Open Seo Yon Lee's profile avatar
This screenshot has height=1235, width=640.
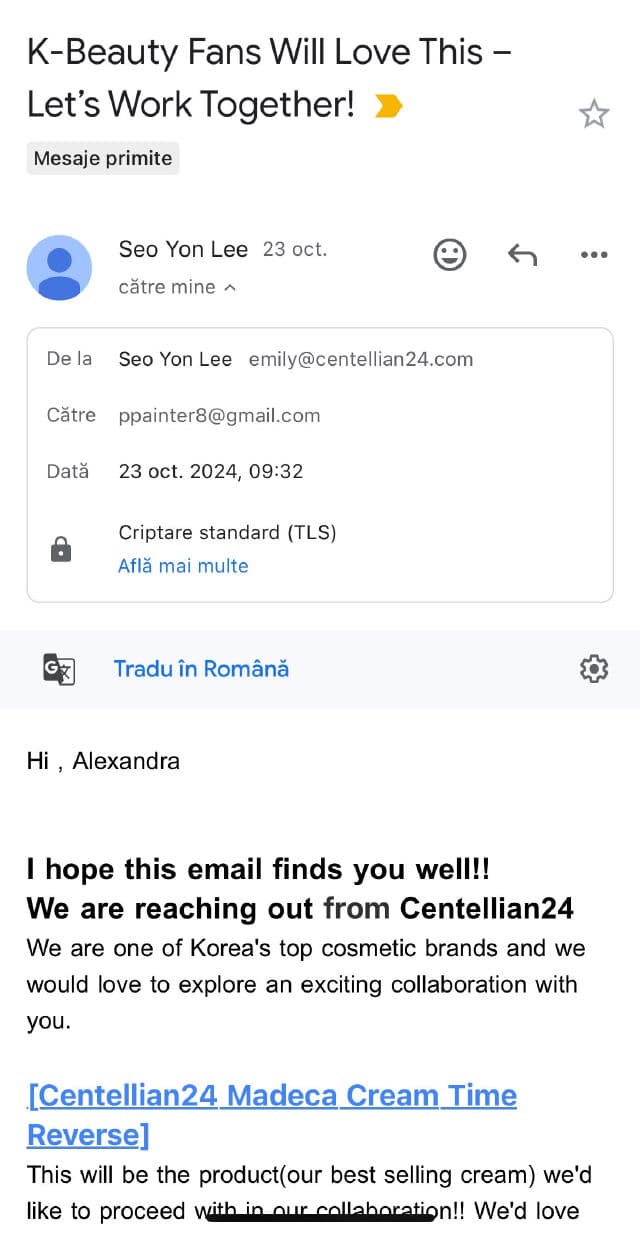click(x=59, y=268)
